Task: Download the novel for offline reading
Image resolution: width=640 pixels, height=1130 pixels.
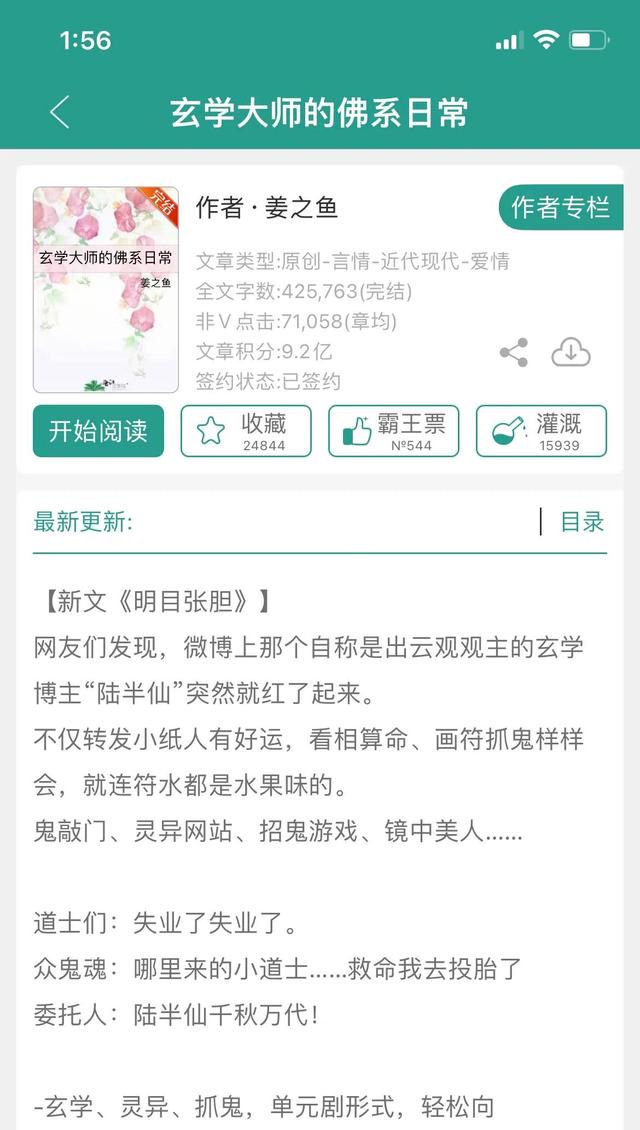Action: pos(571,352)
